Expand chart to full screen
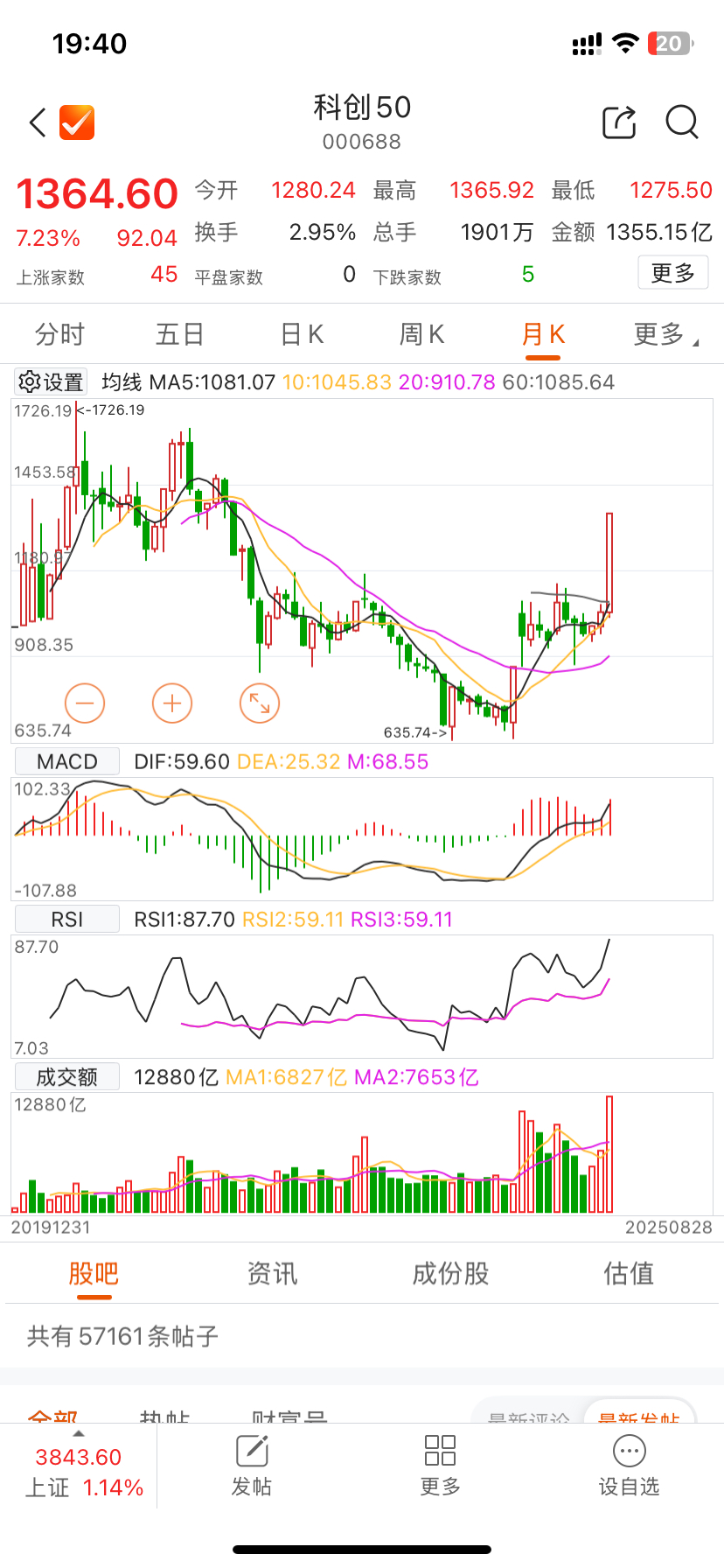724x1568 pixels. pyautogui.click(x=260, y=703)
